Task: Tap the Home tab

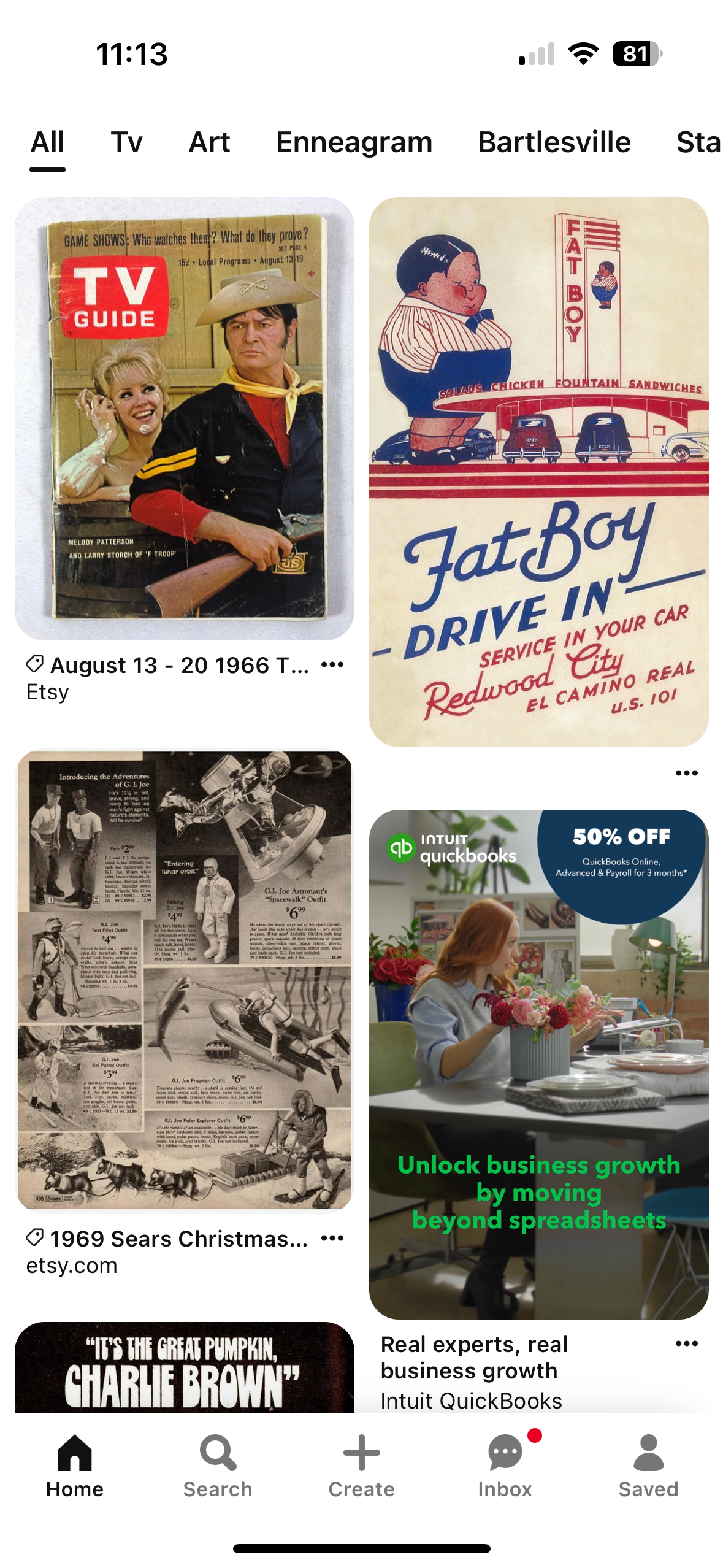Action: 75,1465
